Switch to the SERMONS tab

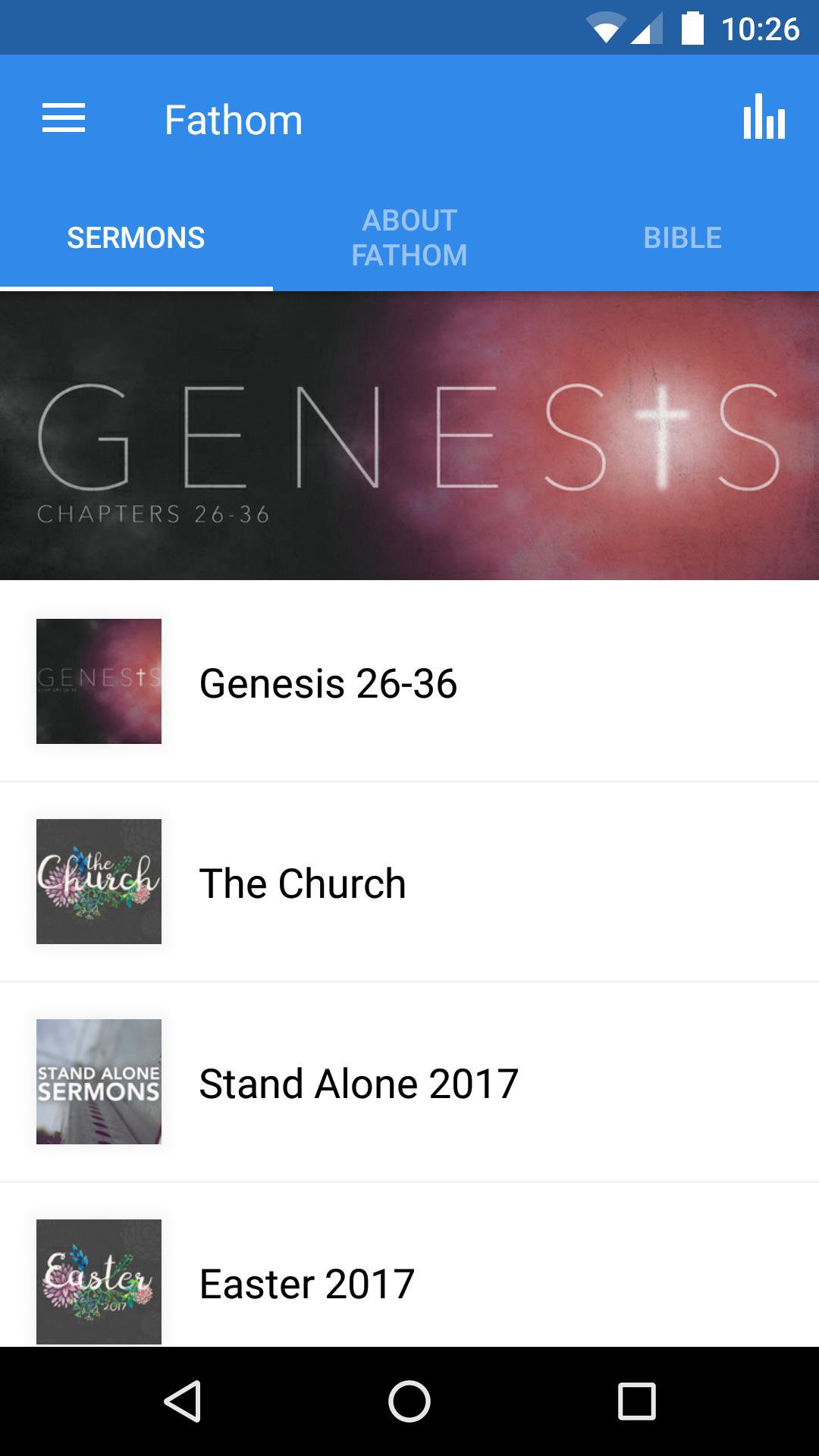[x=136, y=237]
